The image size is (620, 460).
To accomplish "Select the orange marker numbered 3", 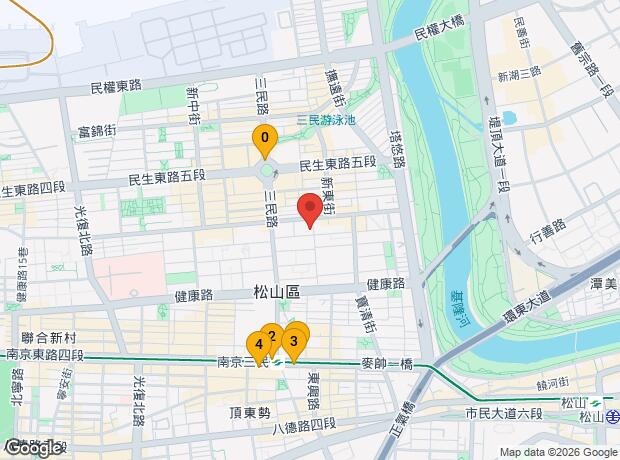I will point(294,341).
